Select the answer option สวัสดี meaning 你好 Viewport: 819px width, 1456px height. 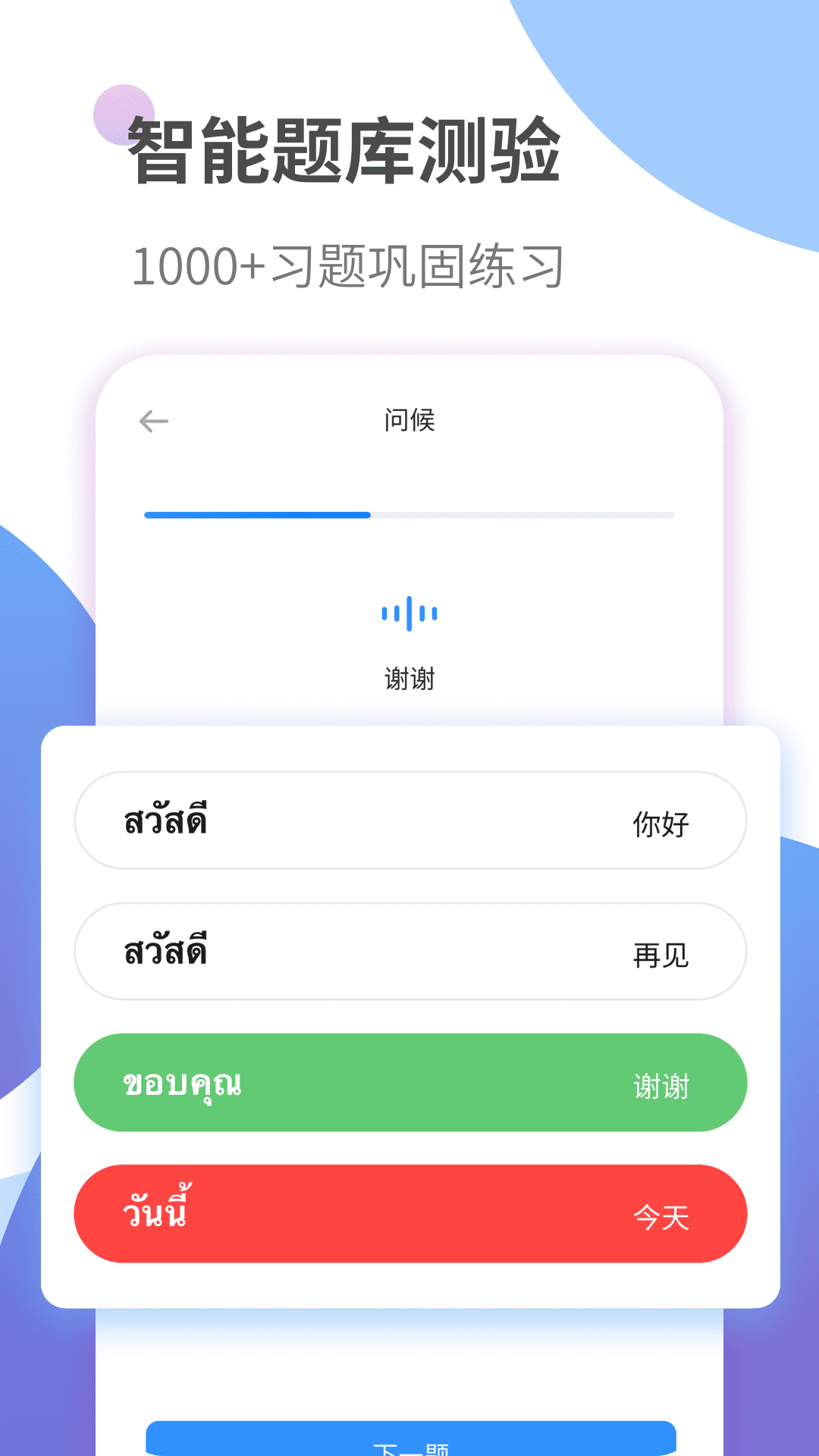(409, 821)
